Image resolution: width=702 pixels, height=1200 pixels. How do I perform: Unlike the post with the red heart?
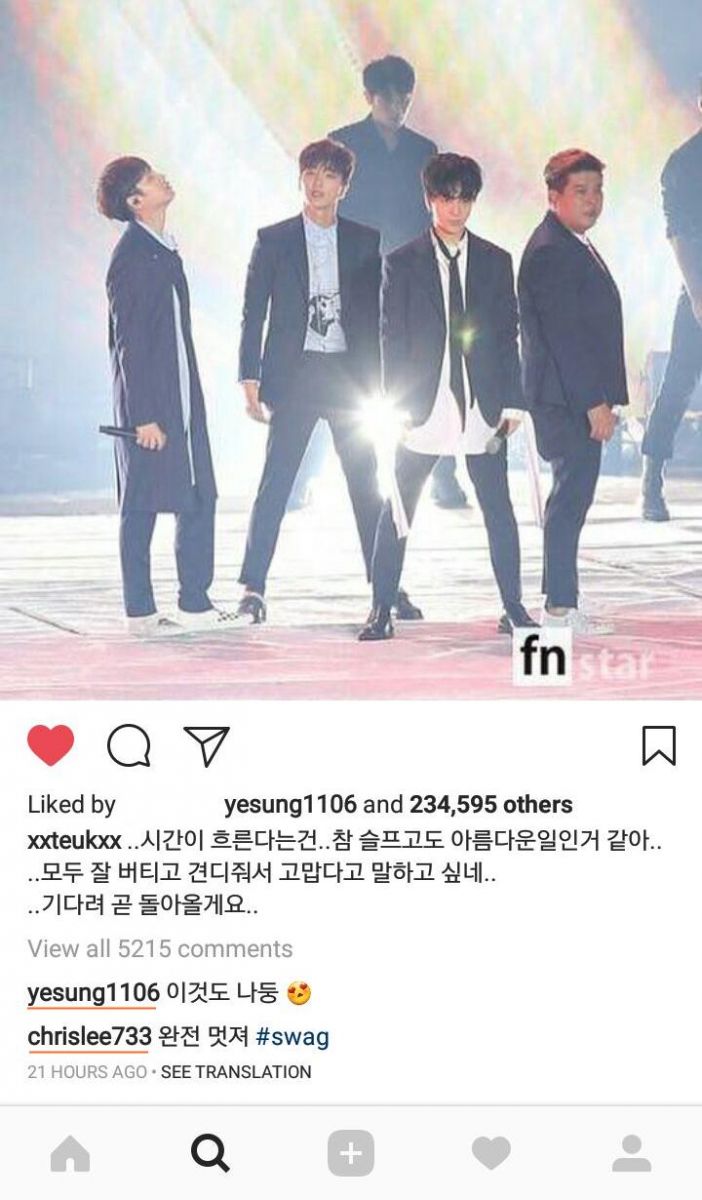(50, 746)
